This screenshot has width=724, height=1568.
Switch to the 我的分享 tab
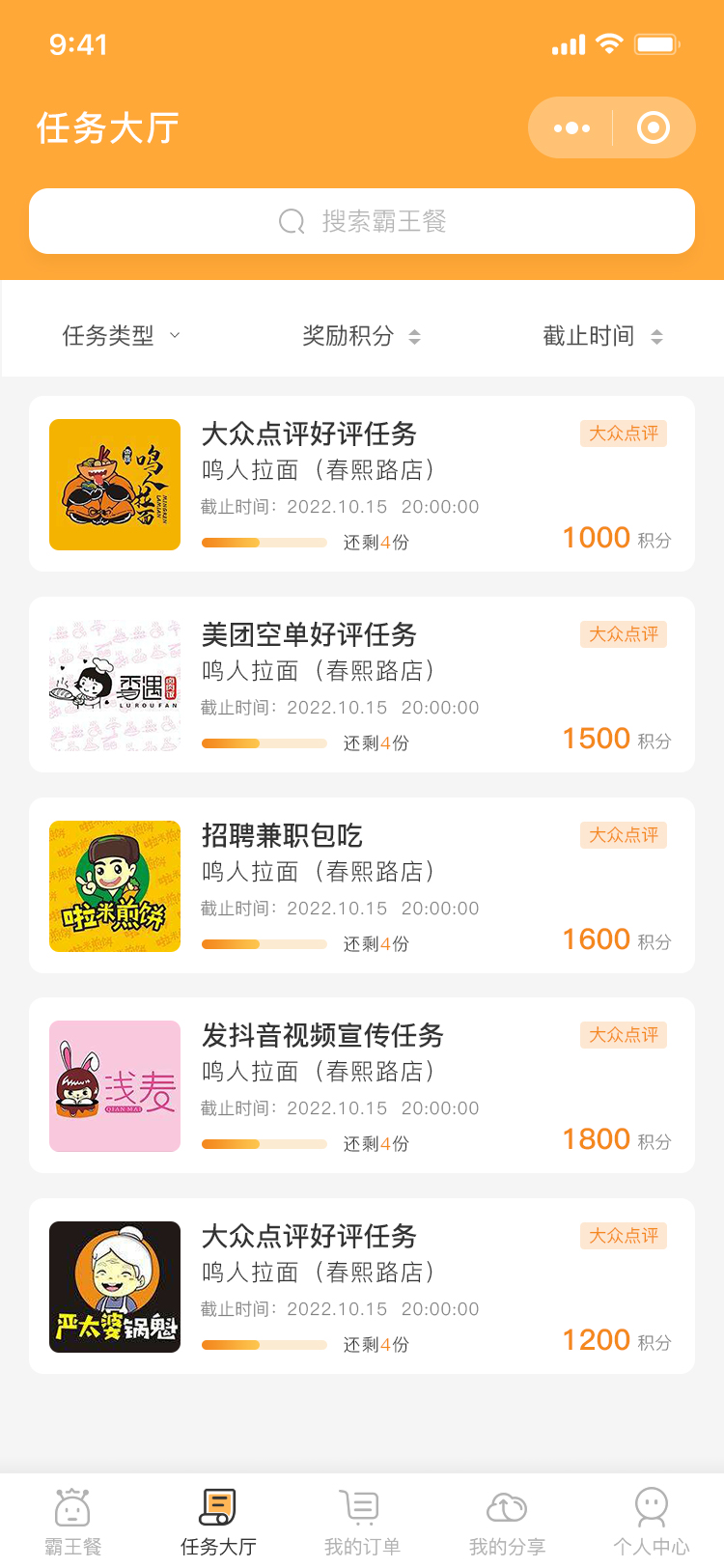click(x=507, y=1521)
